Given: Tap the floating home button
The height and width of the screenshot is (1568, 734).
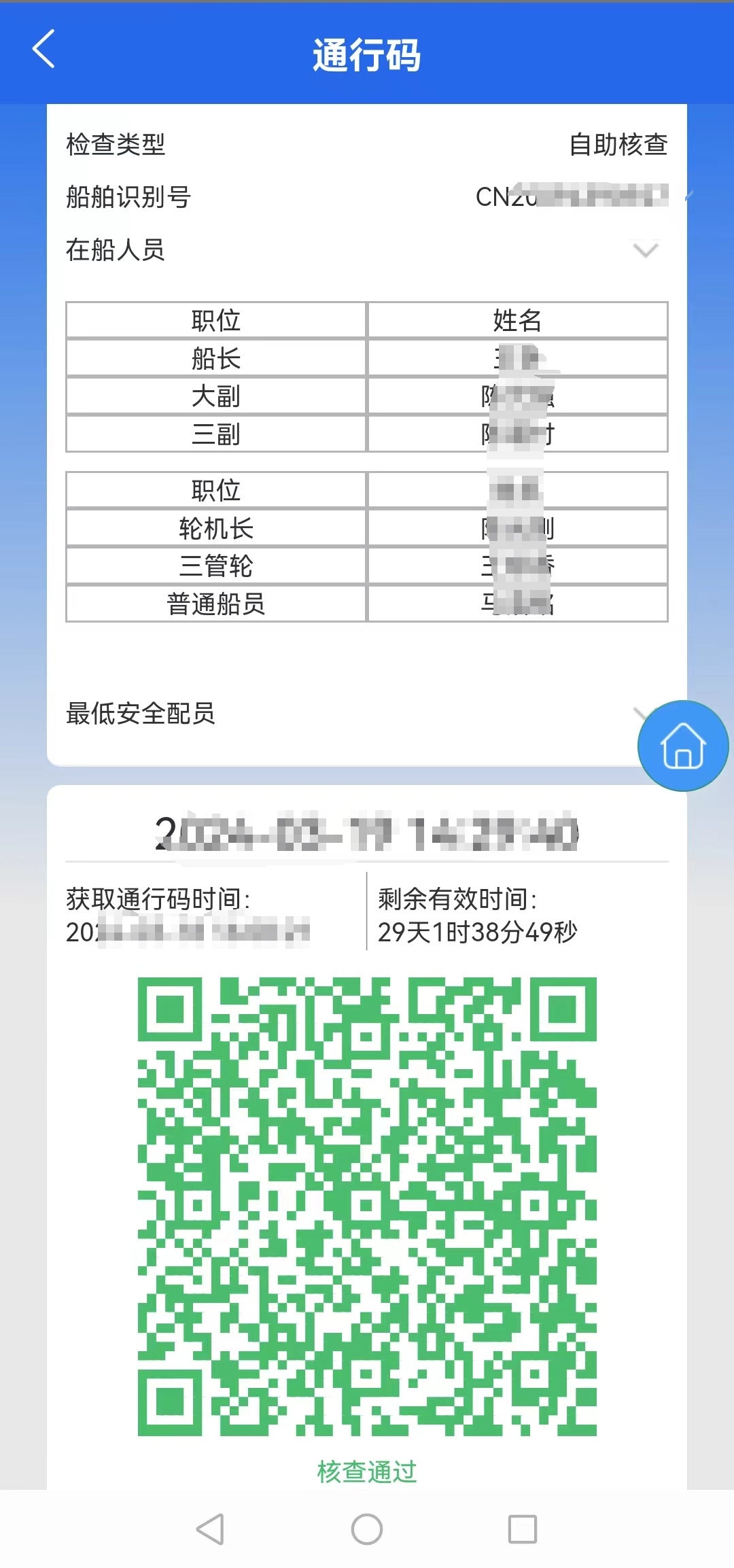Looking at the screenshot, I should coord(682,746).
